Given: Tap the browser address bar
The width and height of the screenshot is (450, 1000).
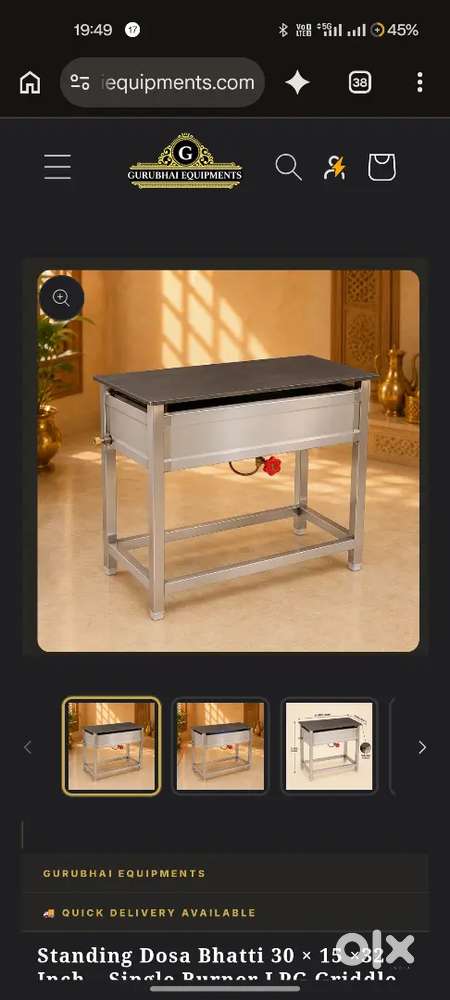Looking at the screenshot, I should [163, 82].
